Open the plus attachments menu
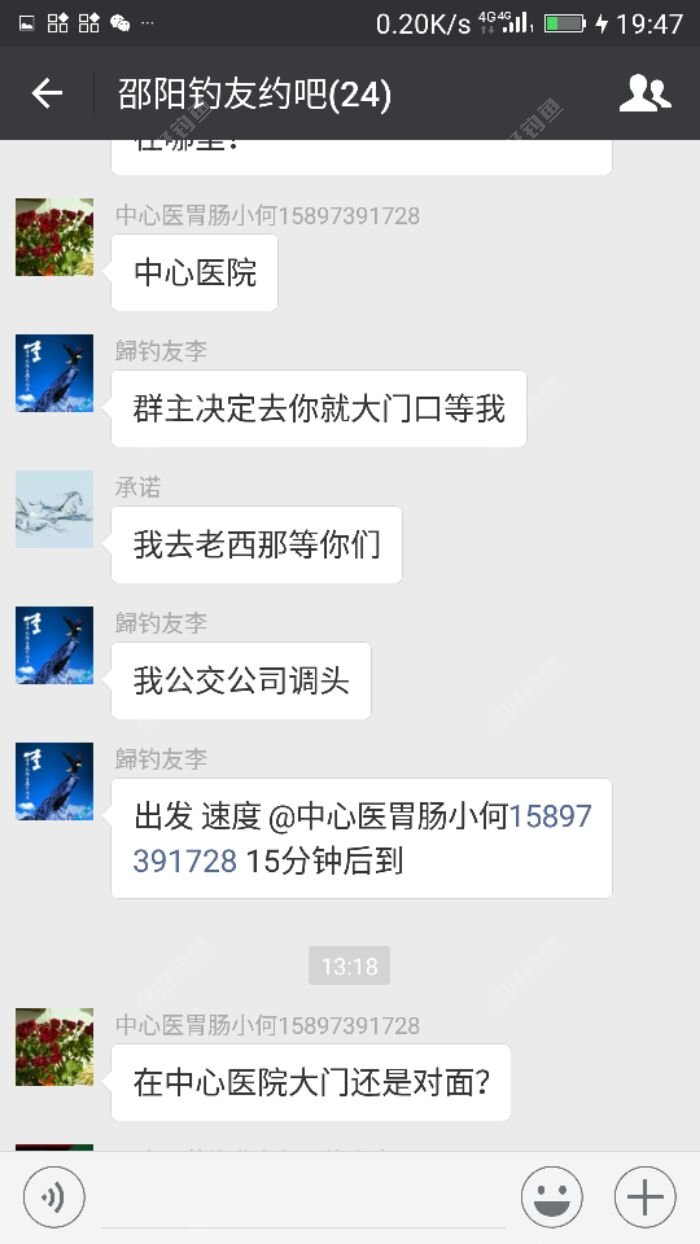 [x=645, y=1196]
